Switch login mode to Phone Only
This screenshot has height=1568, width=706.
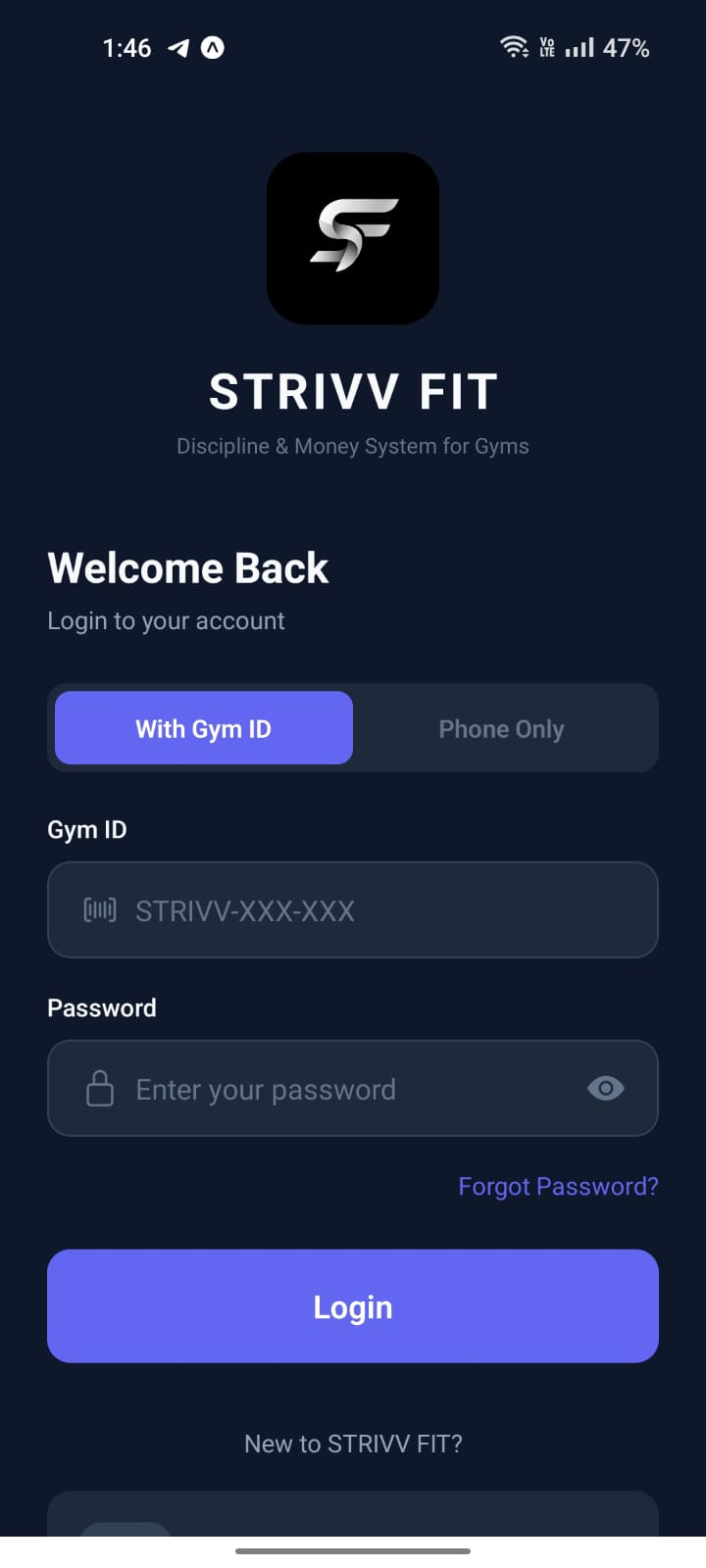501,728
